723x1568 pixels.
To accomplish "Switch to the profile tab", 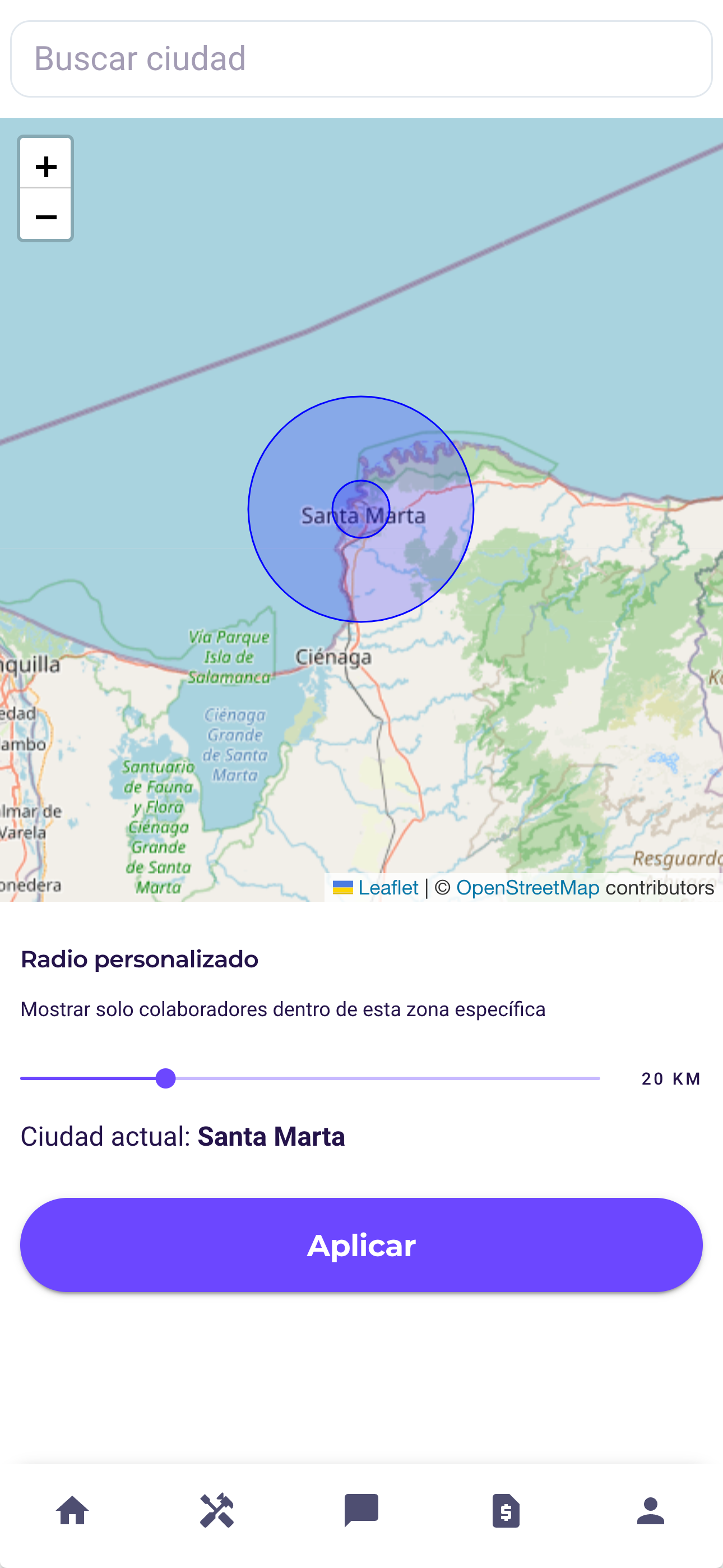I will 651,1511.
